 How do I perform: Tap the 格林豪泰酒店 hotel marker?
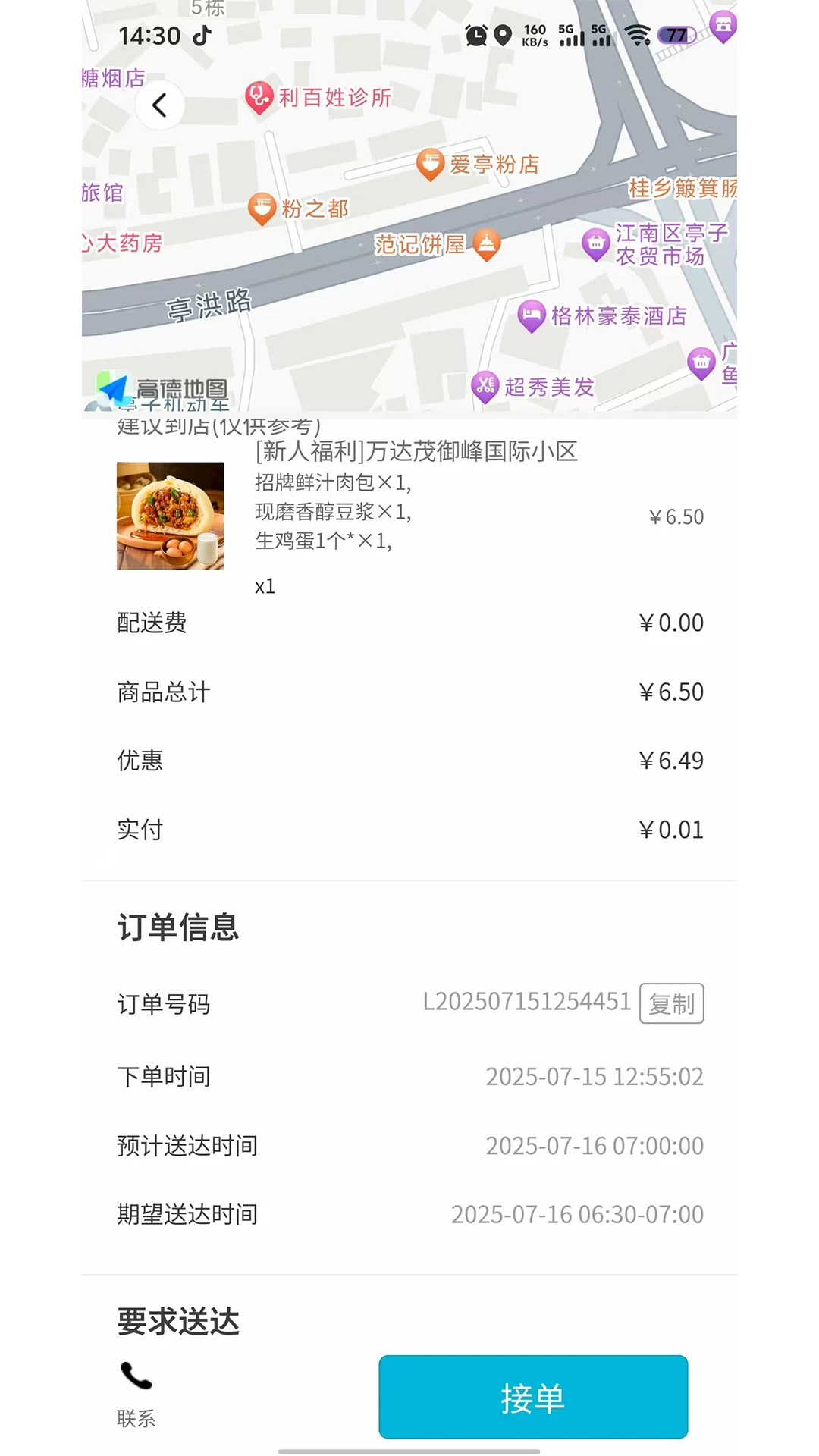pos(533,316)
